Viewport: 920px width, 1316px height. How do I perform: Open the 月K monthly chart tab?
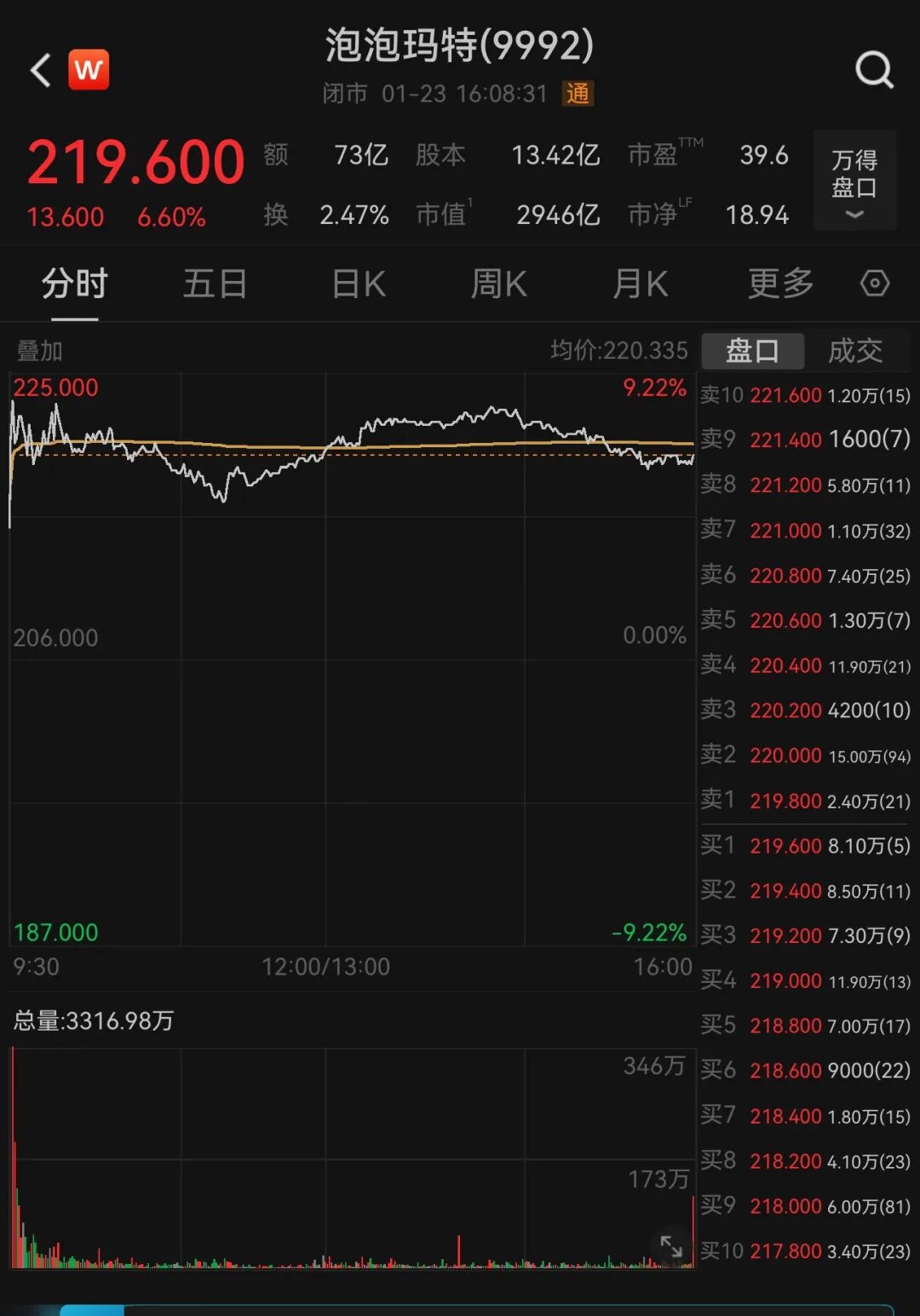pyautogui.click(x=640, y=284)
